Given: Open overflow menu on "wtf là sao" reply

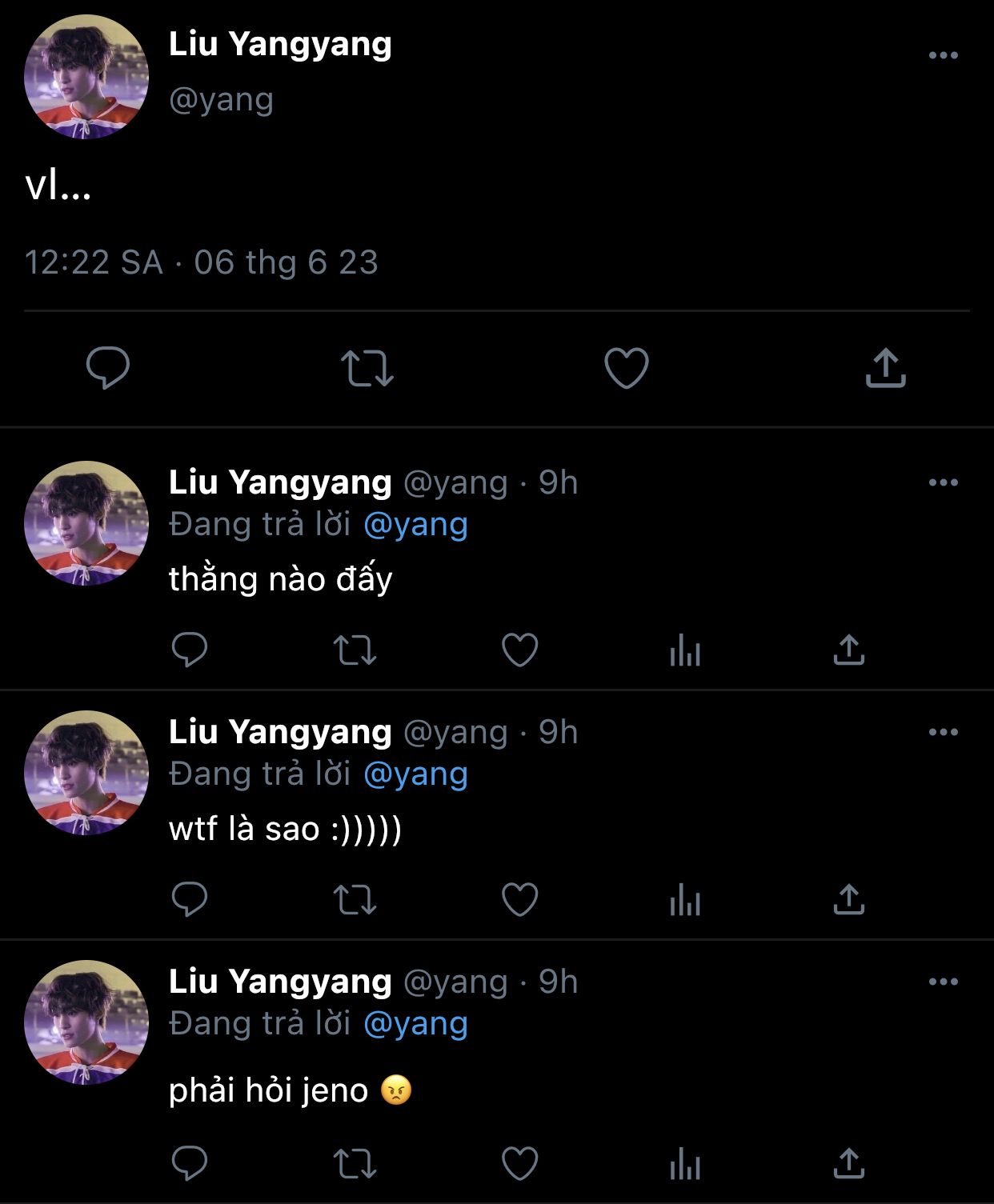Looking at the screenshot, I should [x=943, y=732].
